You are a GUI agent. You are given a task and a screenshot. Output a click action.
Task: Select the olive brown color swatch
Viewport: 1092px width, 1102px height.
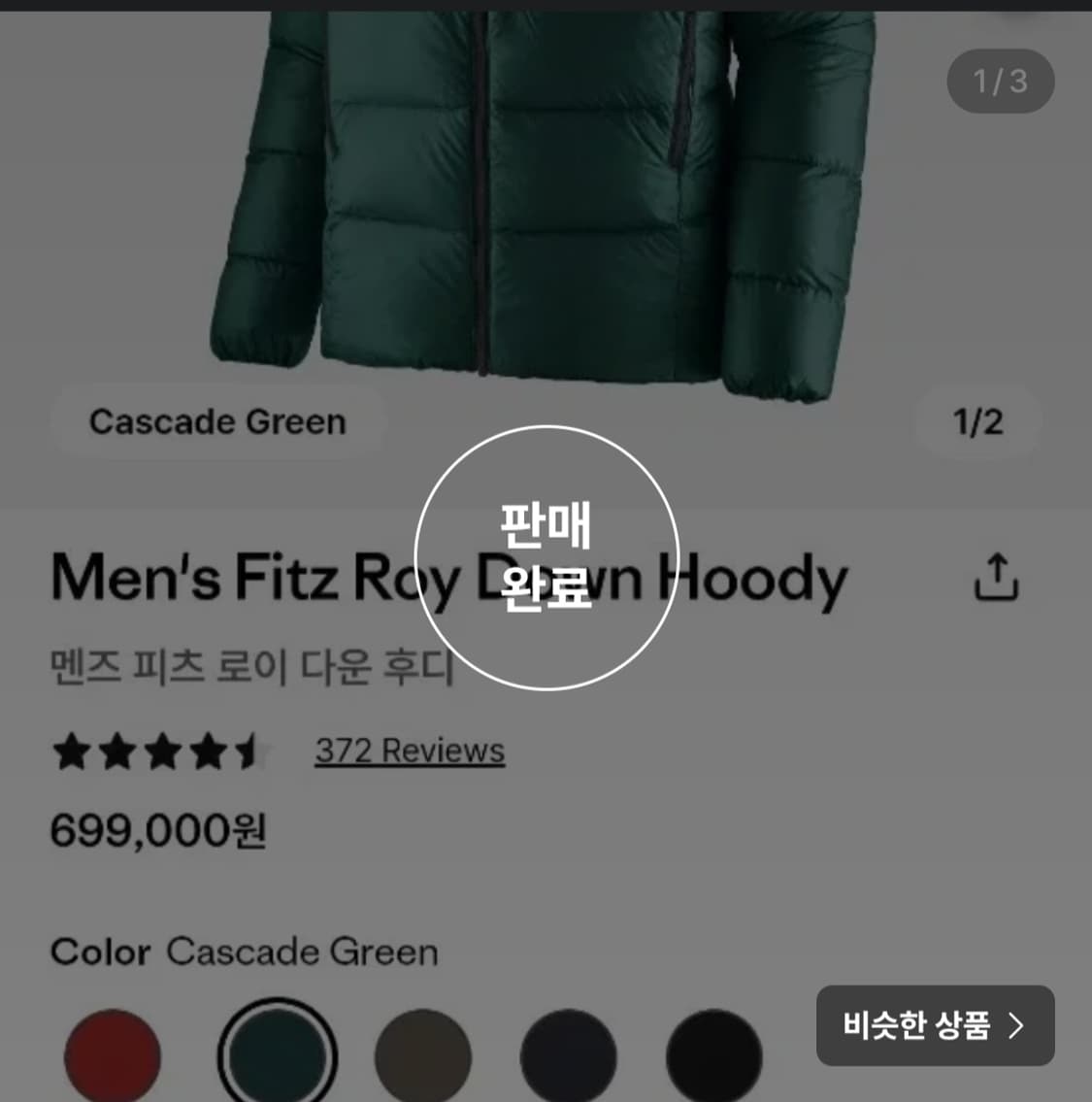click(423, 1055)
